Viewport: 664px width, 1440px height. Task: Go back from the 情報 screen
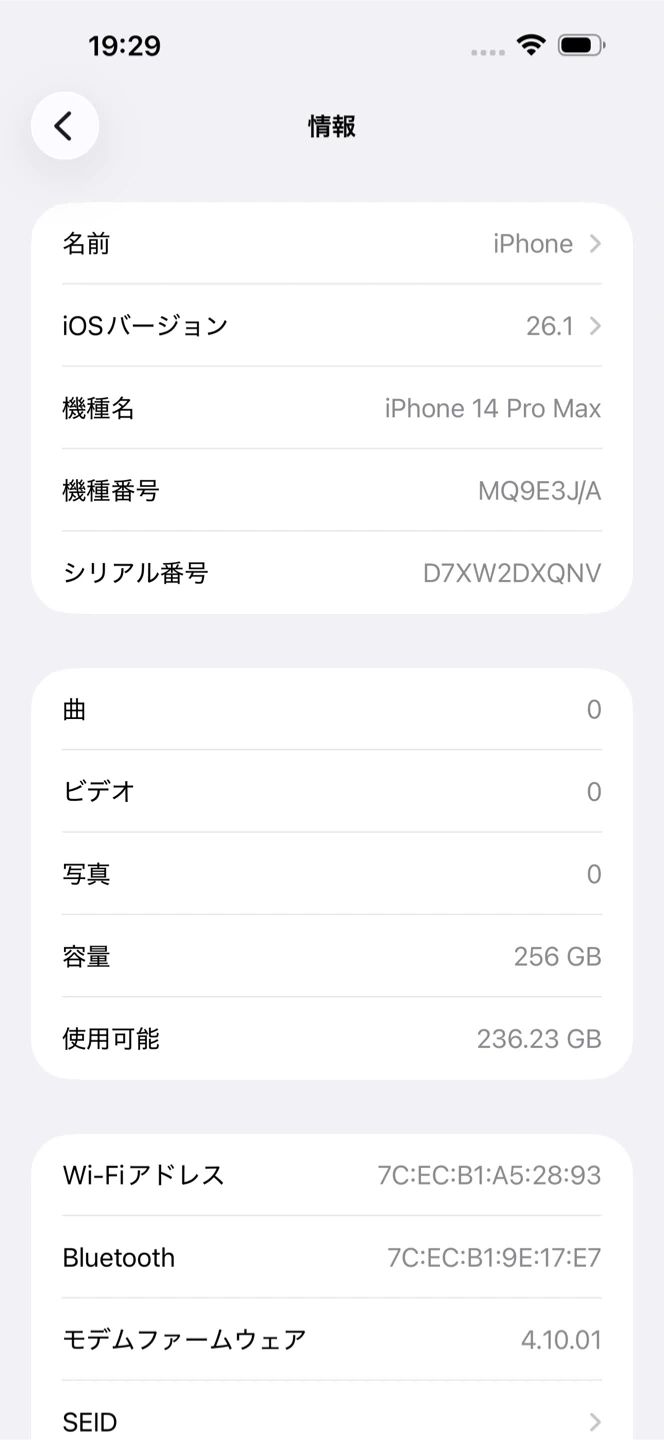(x=65, y=126)
